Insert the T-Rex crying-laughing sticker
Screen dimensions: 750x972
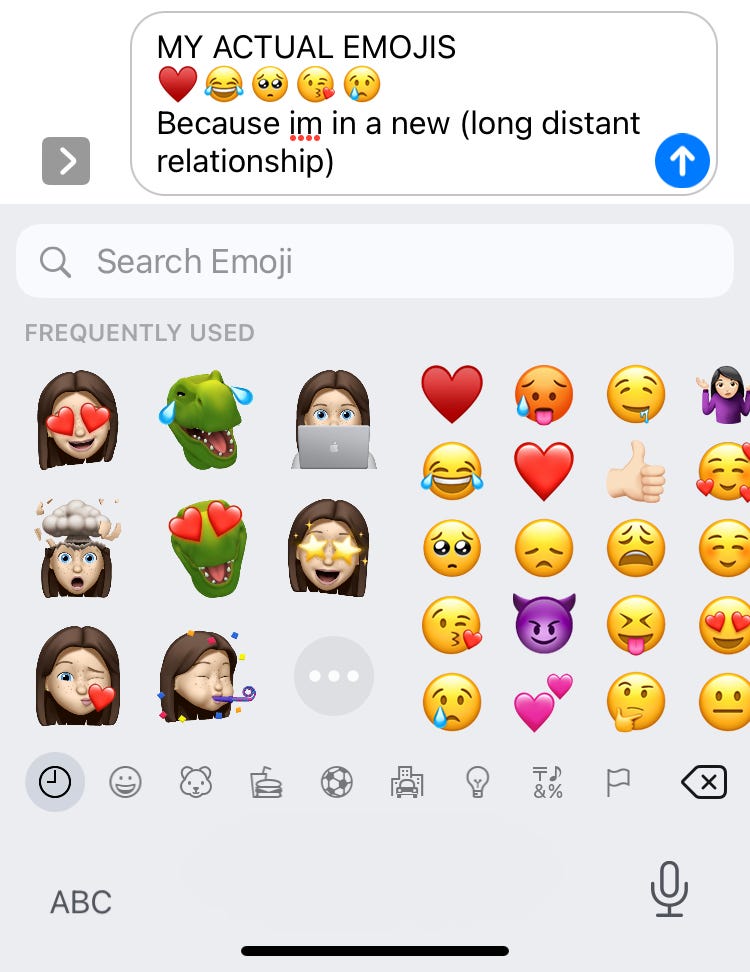[x=205, y=418]
